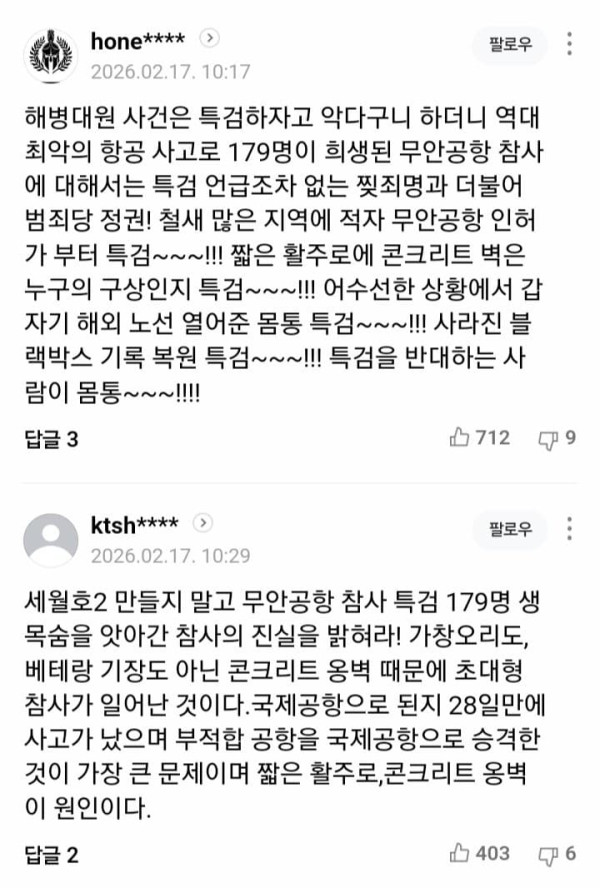Show 3 replies to hone**** comment
Screen dimensions: 600x888
[x=50, y=438]
